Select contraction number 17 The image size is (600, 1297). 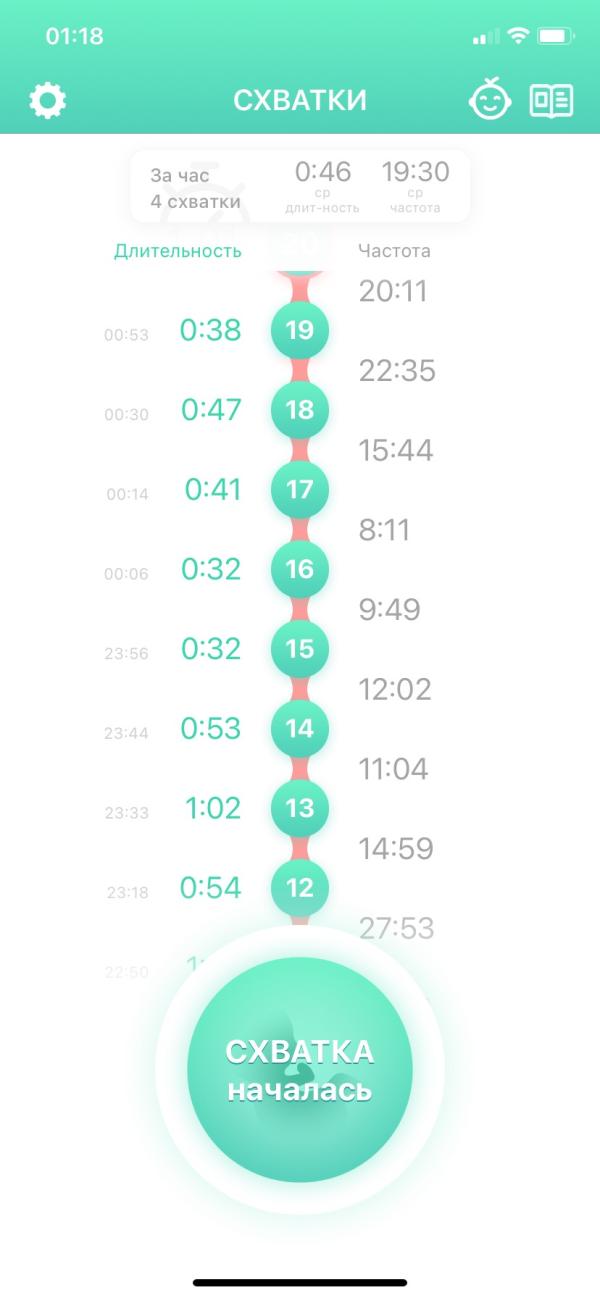(300, 489)
